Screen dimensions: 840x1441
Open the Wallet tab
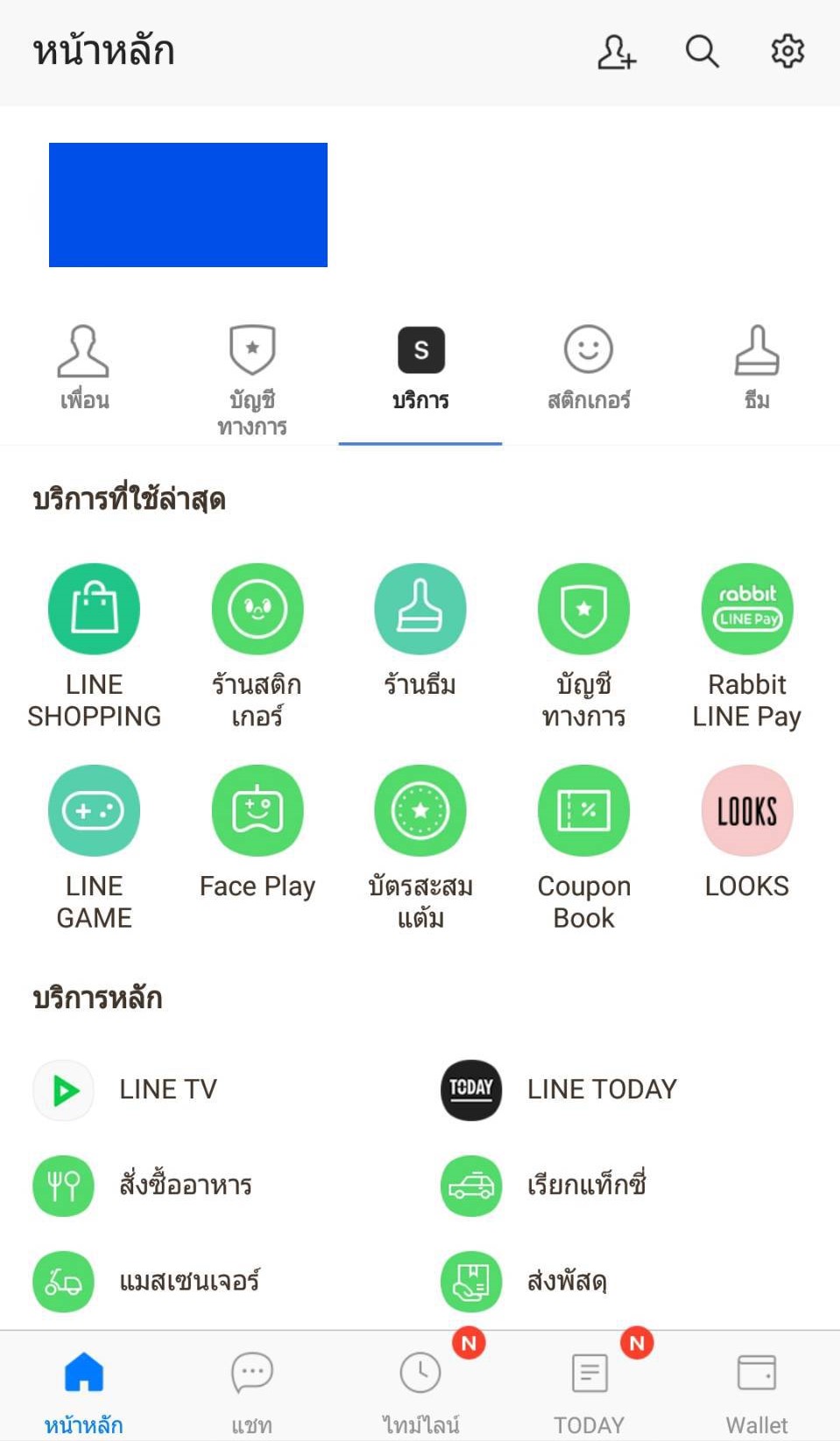pyautogui.click(x=757, y=1386)
